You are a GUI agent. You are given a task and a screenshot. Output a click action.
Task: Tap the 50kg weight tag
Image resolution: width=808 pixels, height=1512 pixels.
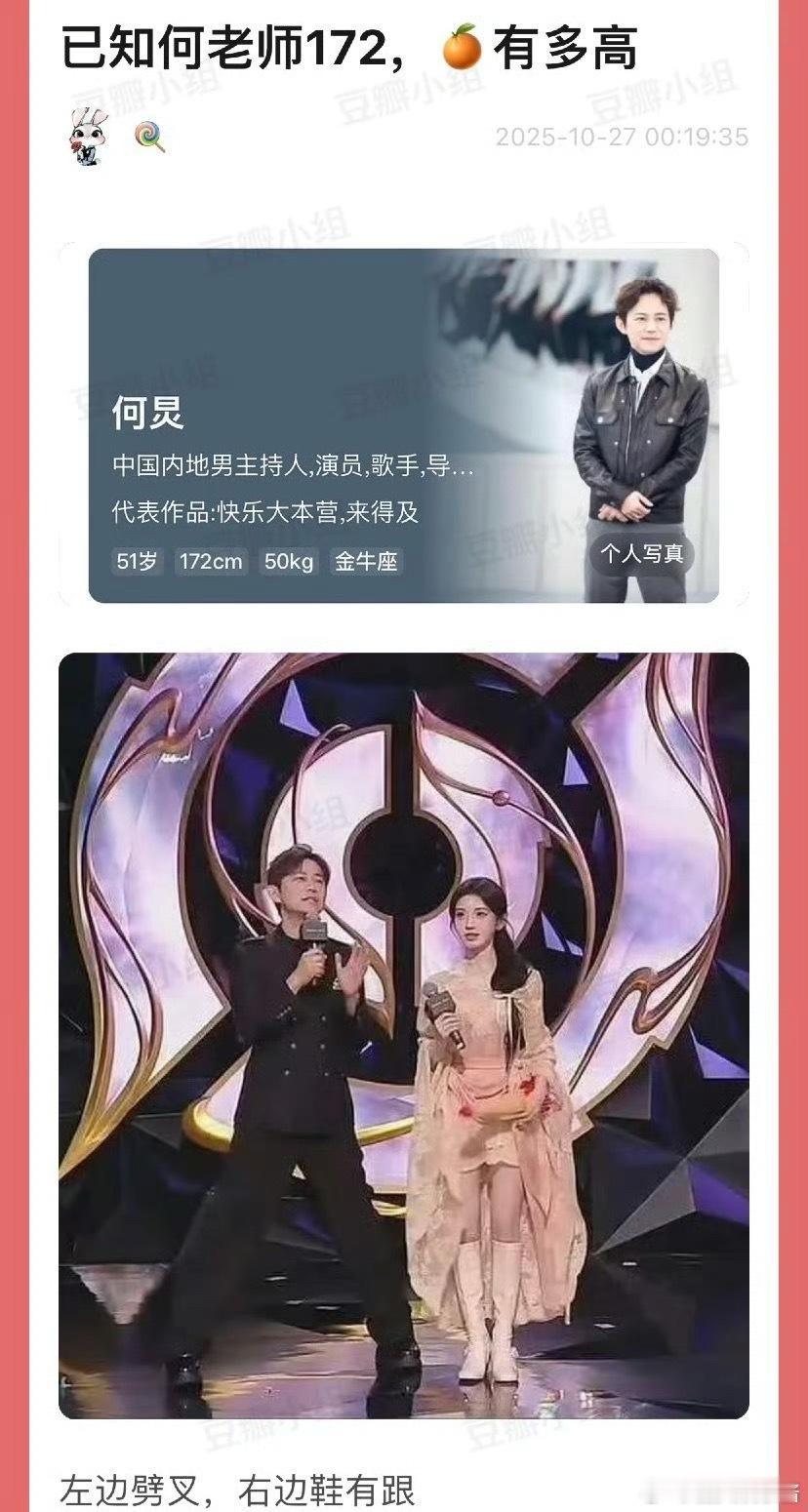pos(289,562)
